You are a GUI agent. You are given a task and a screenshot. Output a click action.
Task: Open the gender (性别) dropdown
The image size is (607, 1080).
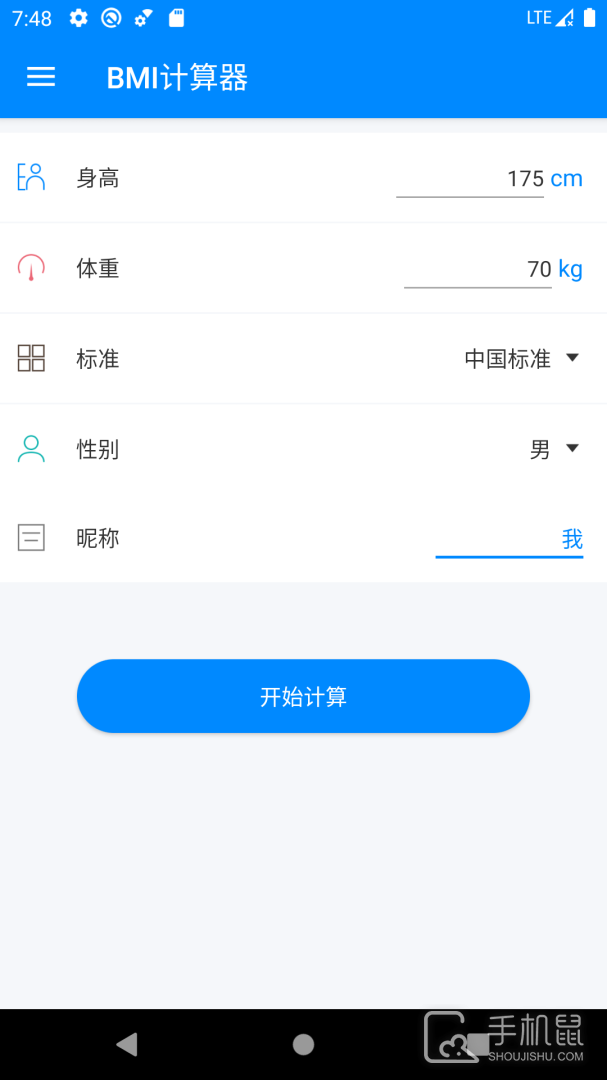point(554,449)
